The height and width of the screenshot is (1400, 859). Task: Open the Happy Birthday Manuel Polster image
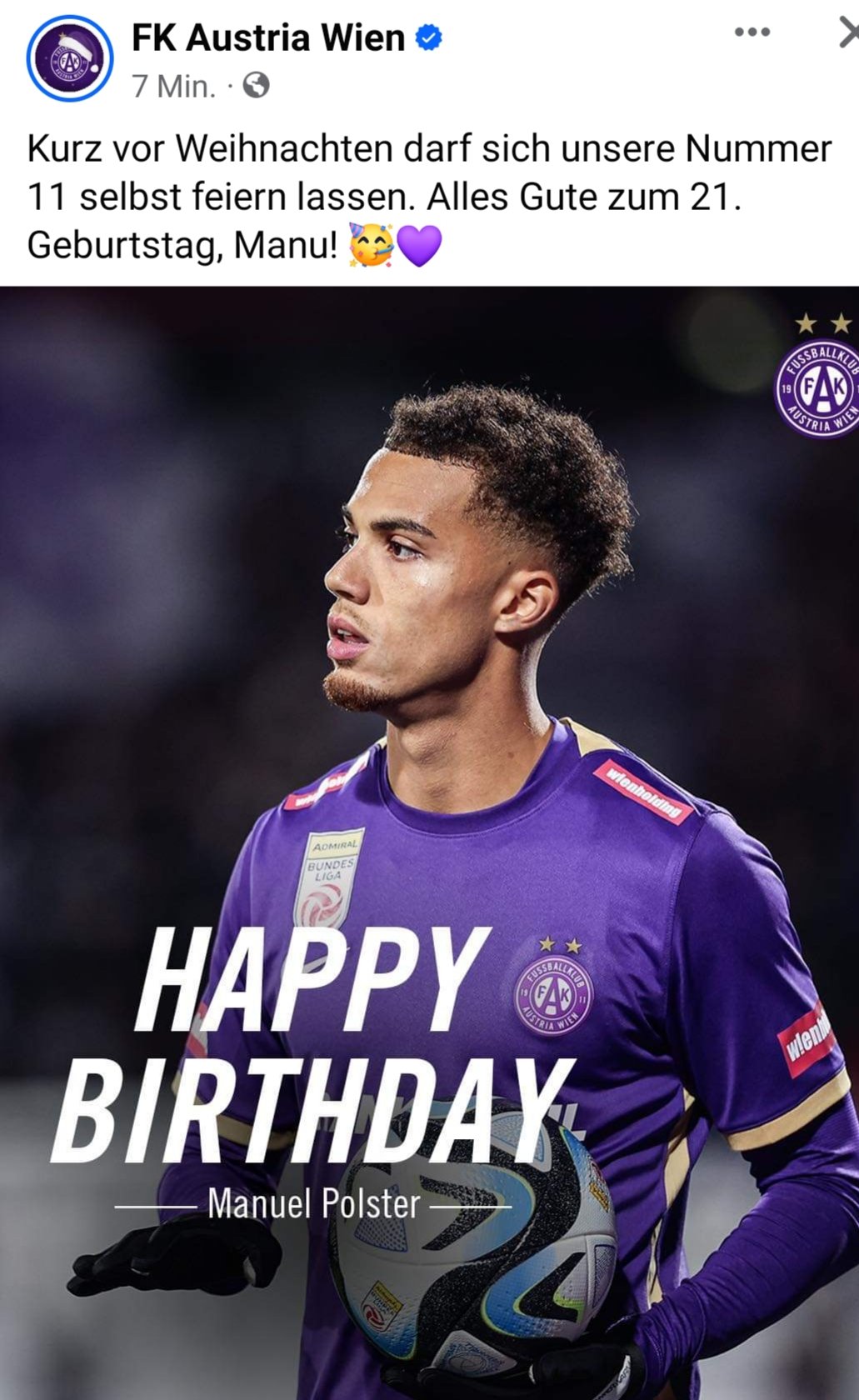click(429, 842)
